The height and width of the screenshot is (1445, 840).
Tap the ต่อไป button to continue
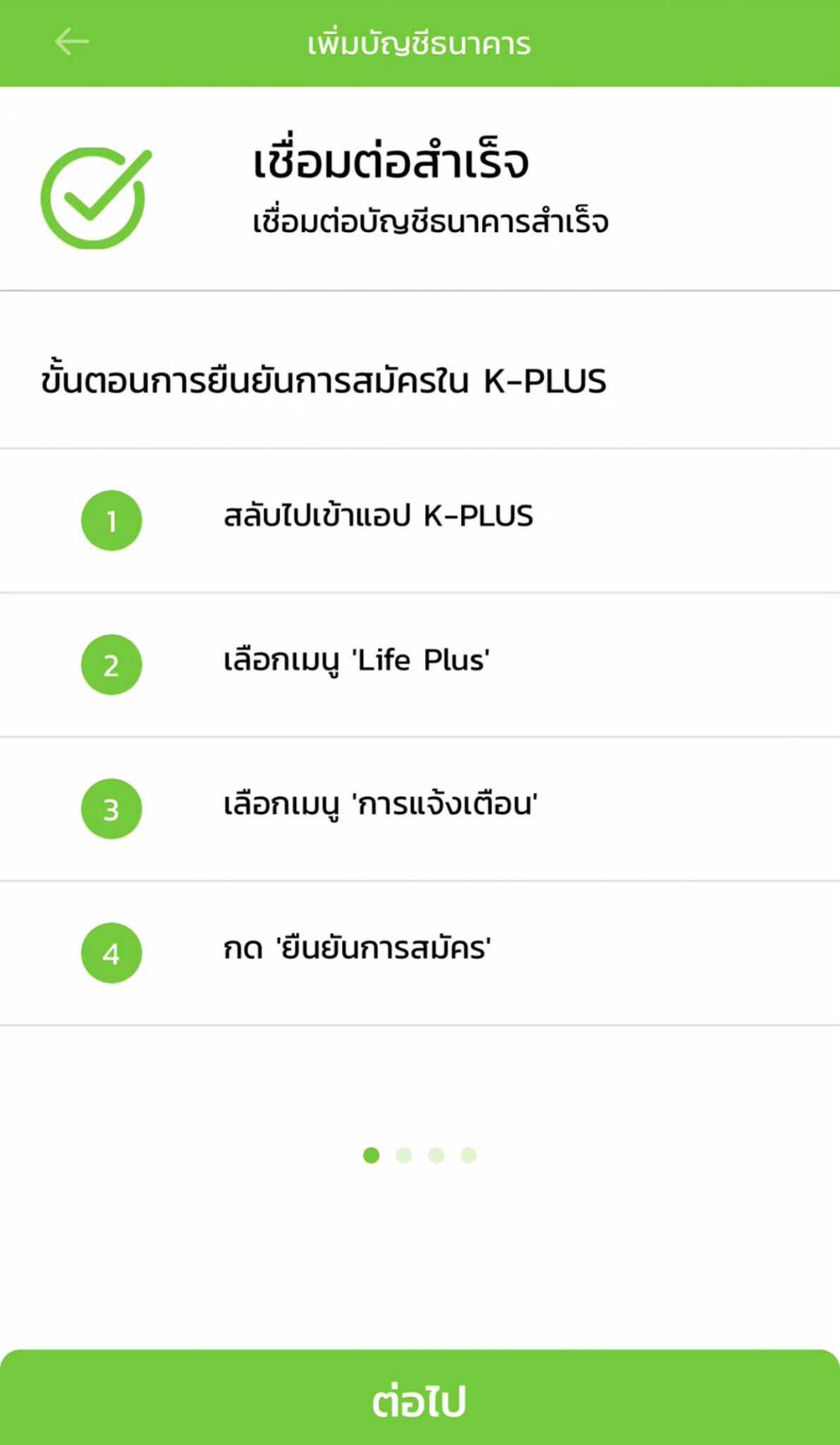[x=420, y=1398]
